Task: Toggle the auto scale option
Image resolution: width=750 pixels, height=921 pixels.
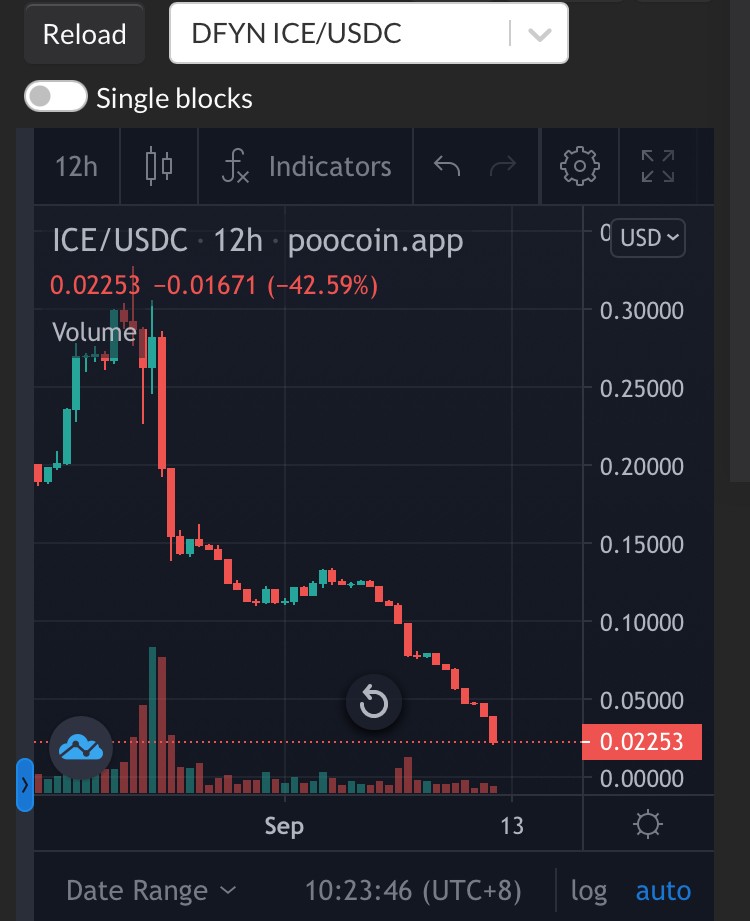Action: click(663, 890)
